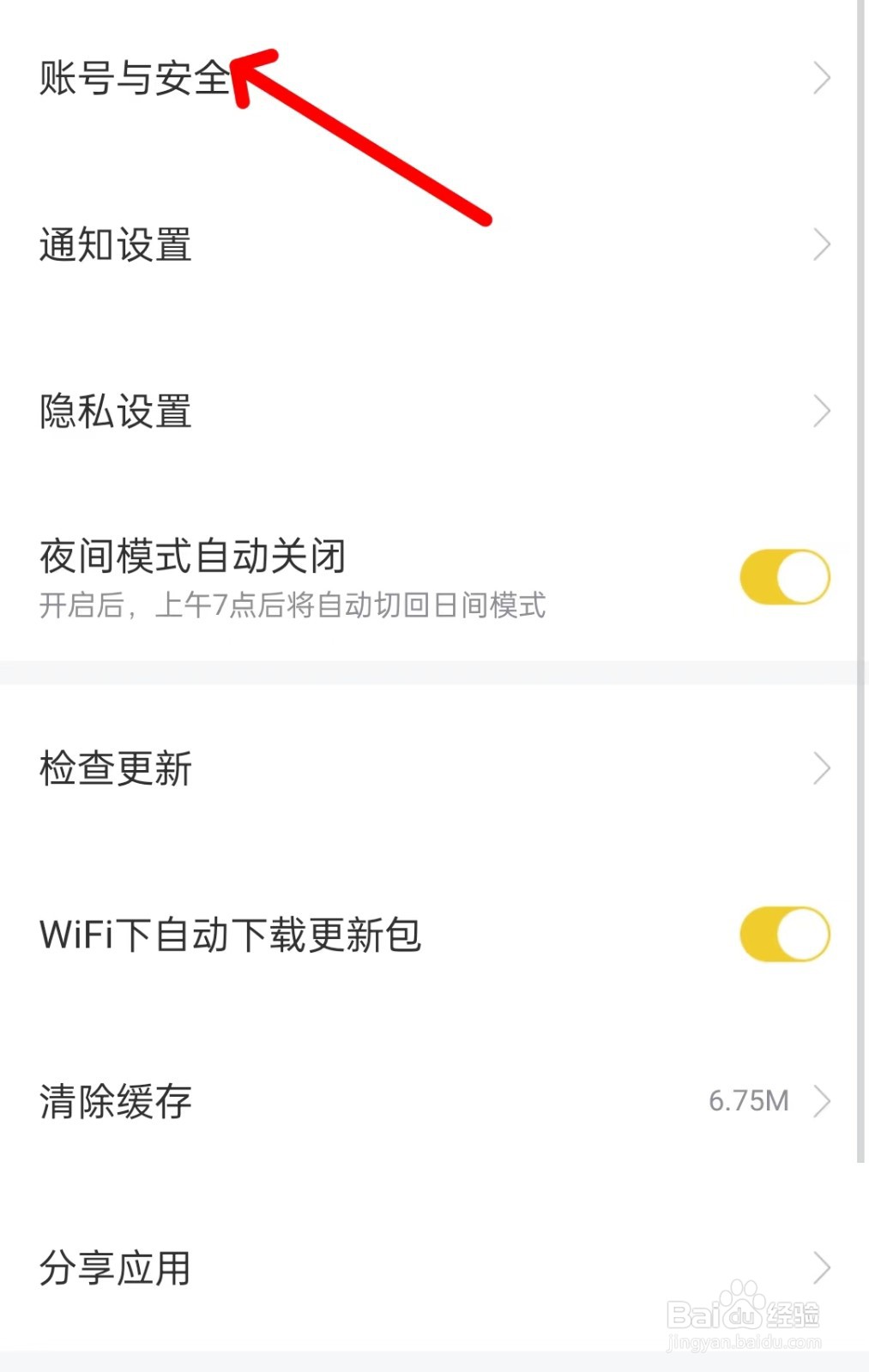Screen dimensions: 869x1372
Task: Tap 清除缓存 to clear the cache
Action: pyautogui.click(x=114, y=1102)
